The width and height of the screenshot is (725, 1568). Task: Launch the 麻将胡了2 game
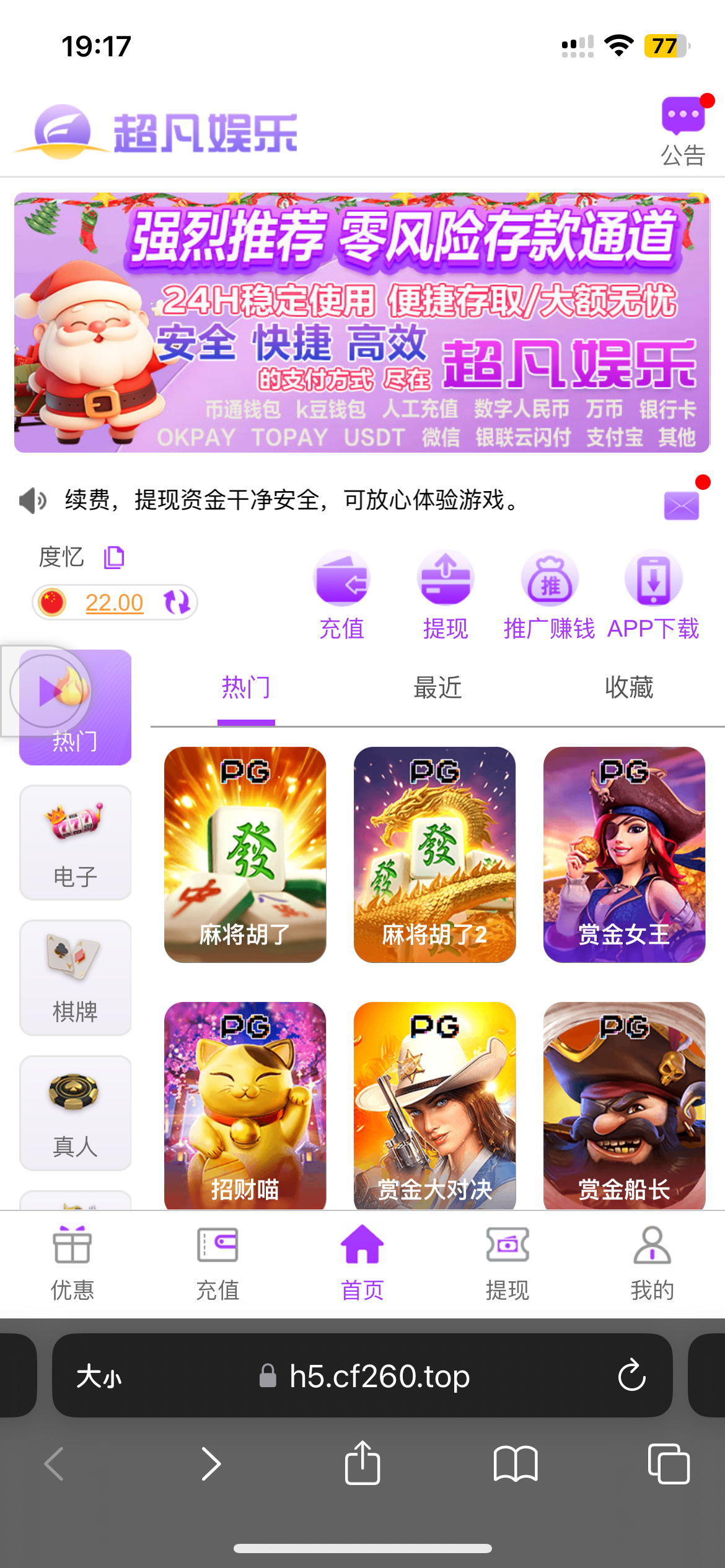coord(434,855)
